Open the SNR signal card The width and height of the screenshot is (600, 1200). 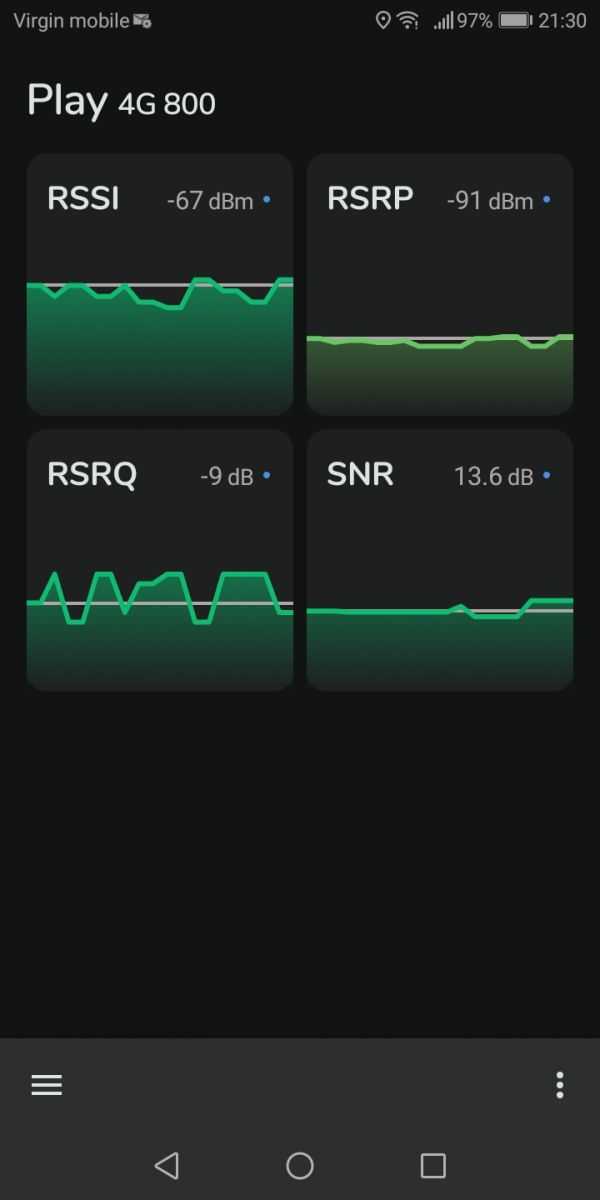click(440, 560)
